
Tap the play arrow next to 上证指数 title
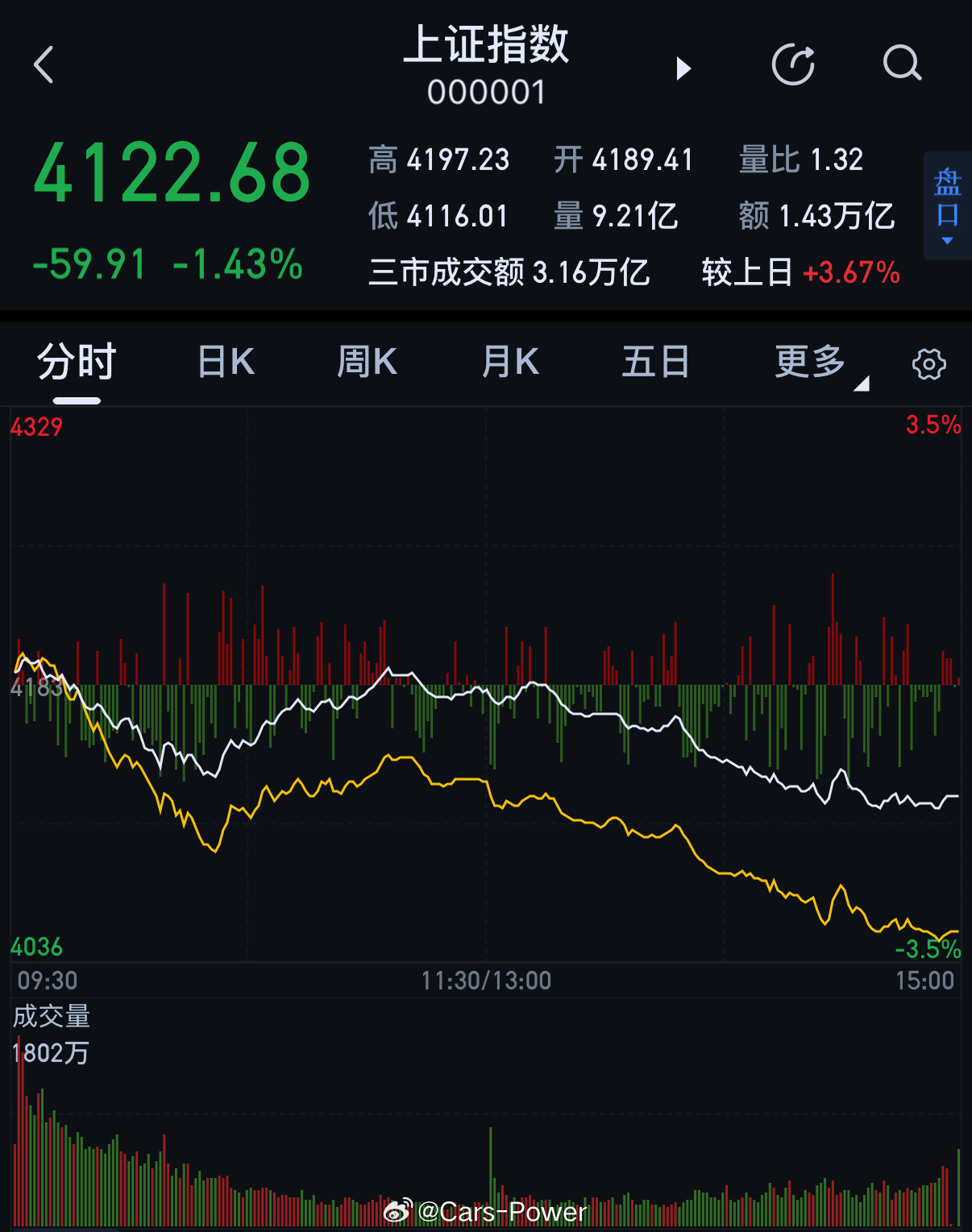coord(683,70)
